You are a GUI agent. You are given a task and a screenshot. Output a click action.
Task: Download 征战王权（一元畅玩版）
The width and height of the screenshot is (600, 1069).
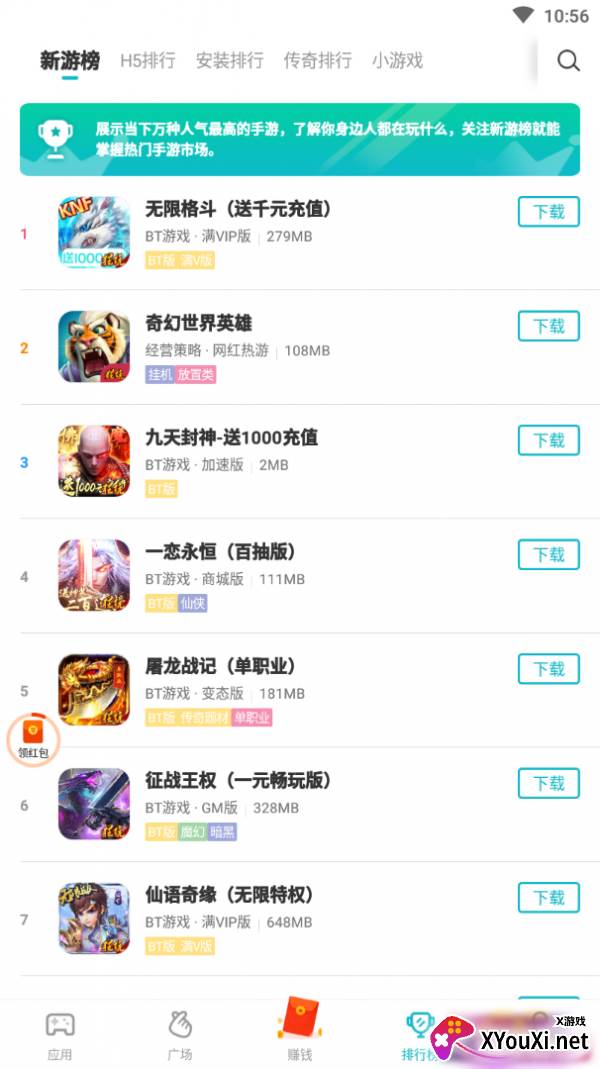click(x=548, y=783)
